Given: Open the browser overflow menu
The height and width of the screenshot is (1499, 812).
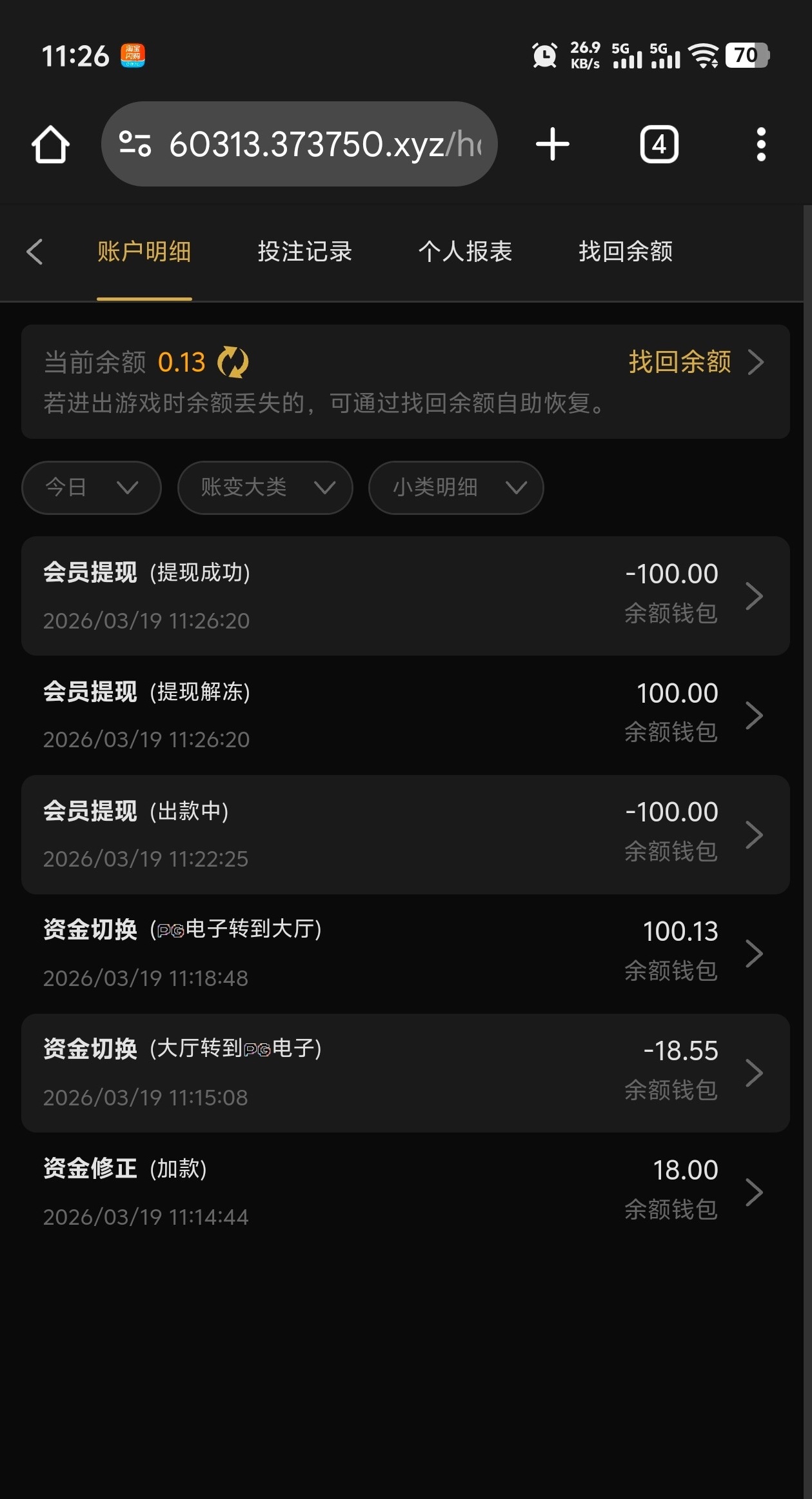Looking at the screenshot, I should pos(761,144).
